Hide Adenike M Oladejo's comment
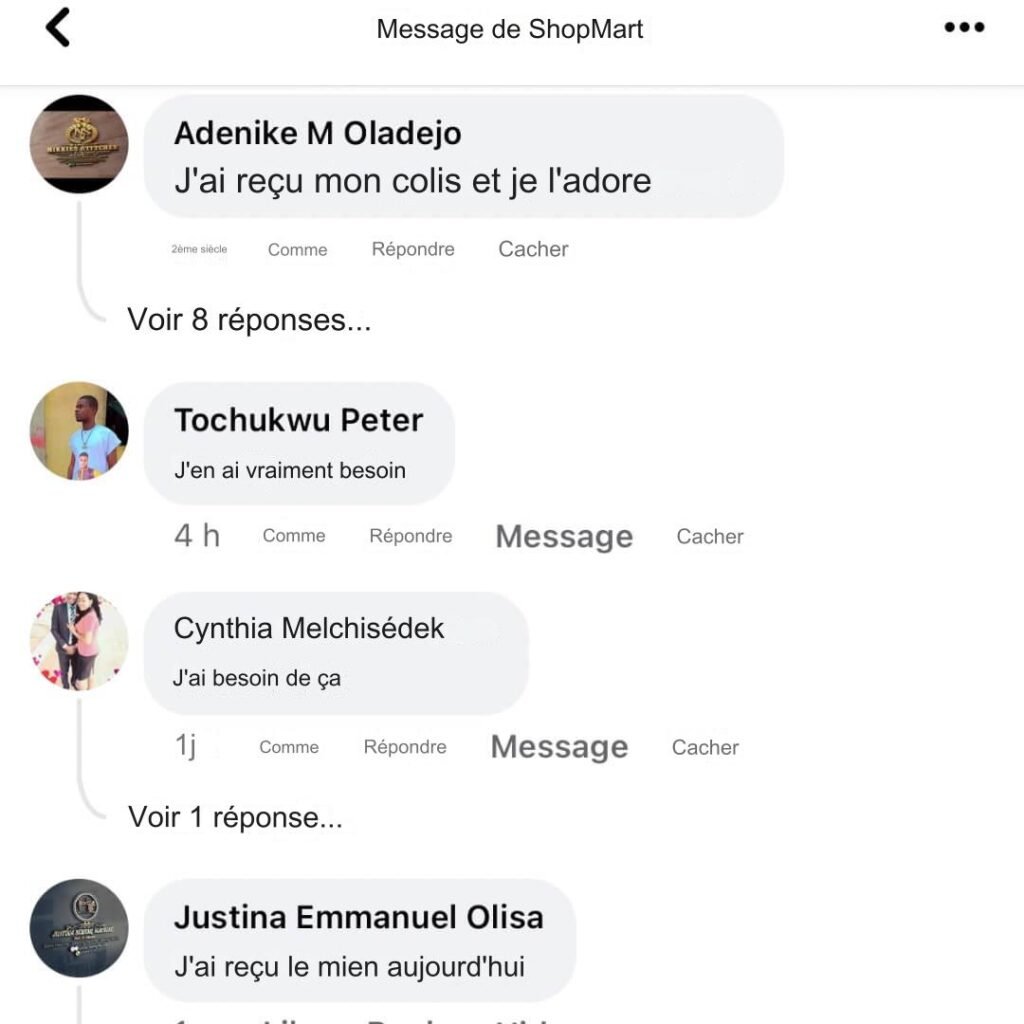The image size is (1024, 1024). 533,249
